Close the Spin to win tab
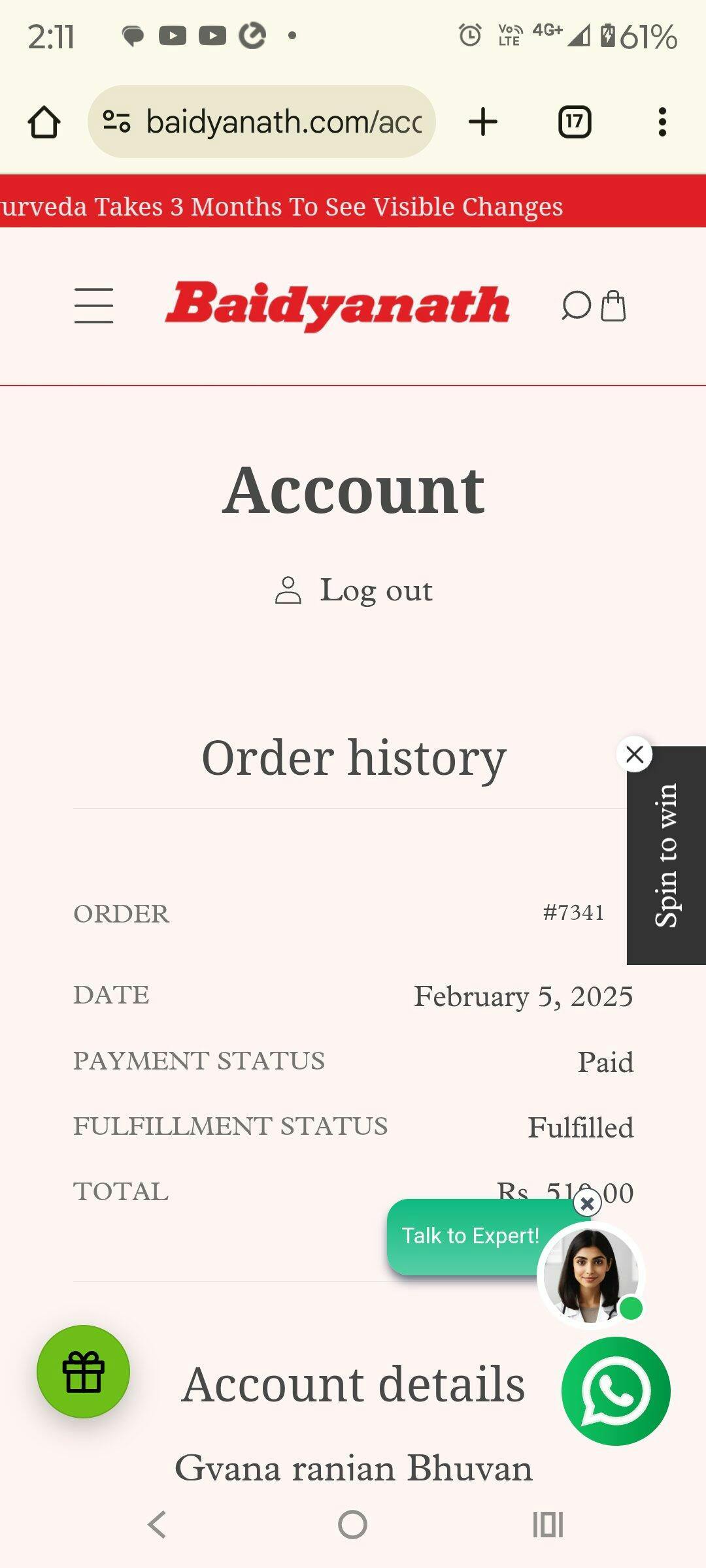 click(635, 755)
